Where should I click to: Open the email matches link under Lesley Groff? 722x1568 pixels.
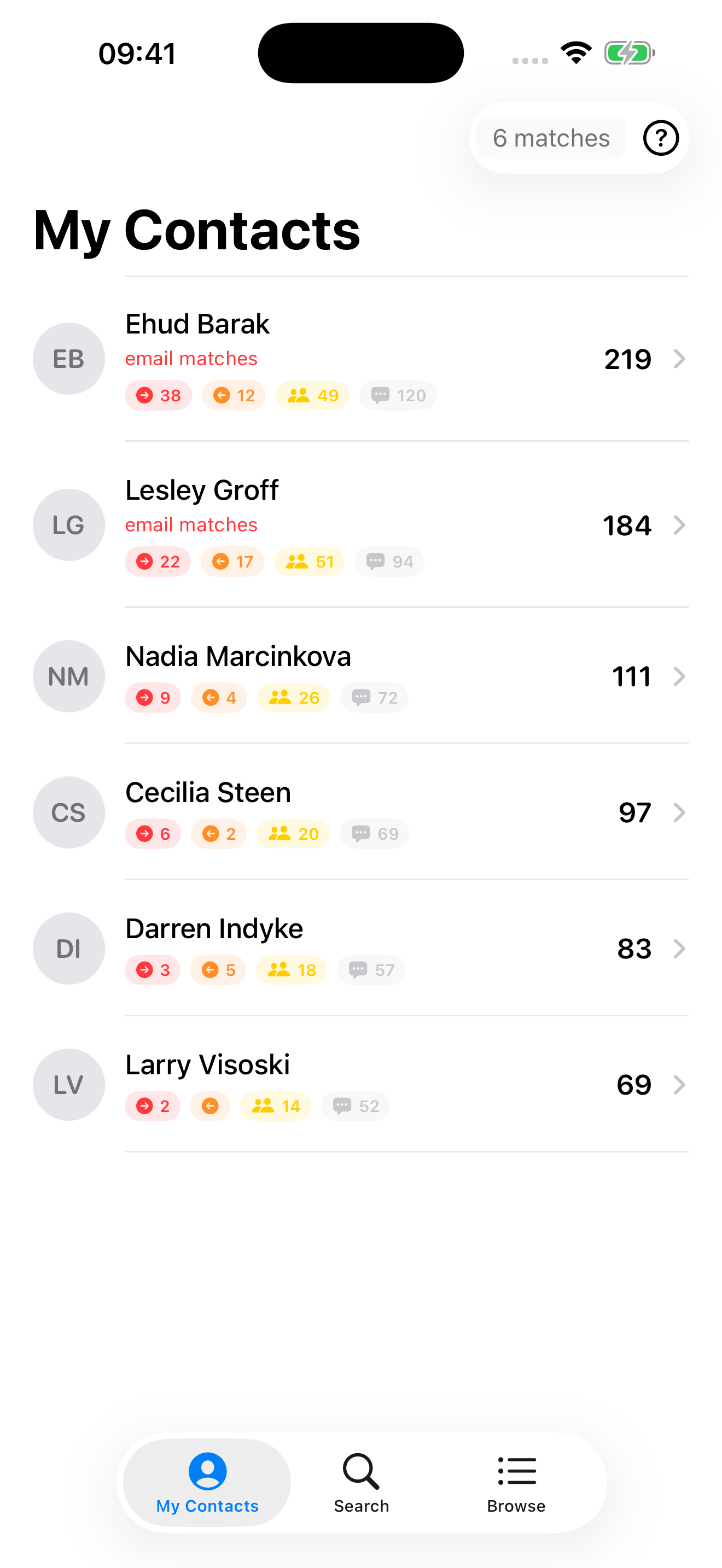coord(190,524)
